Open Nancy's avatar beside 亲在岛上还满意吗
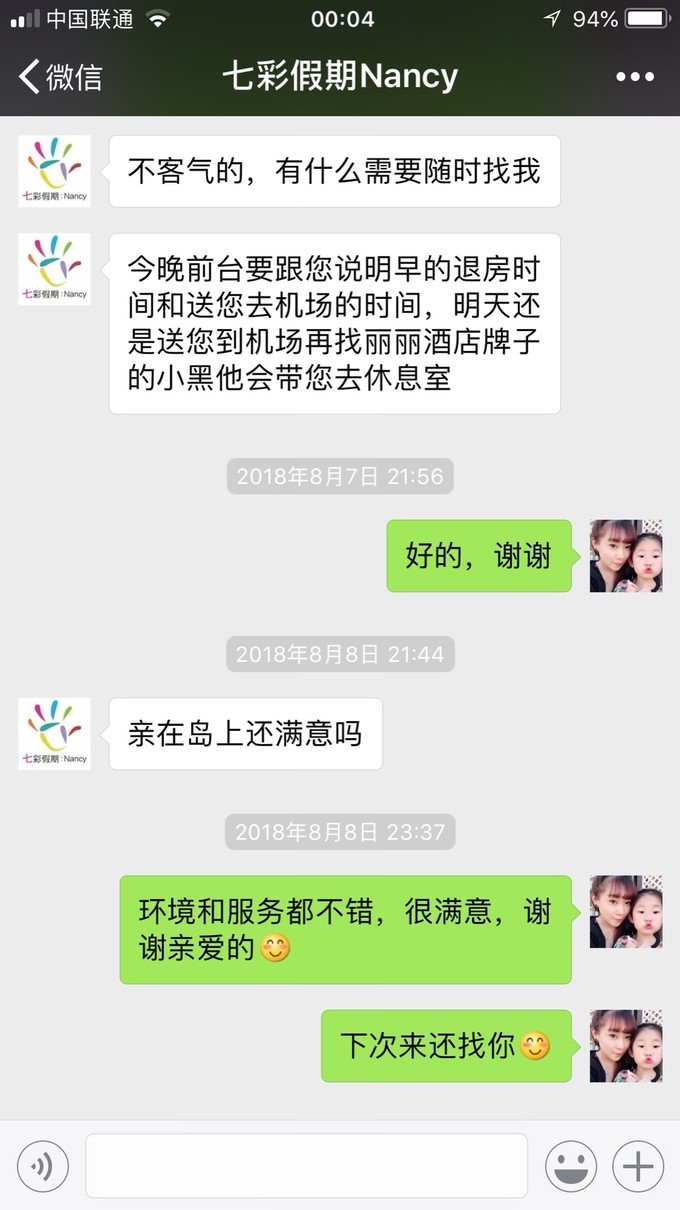Screen dimensions: 680x1210 (54, 734)
